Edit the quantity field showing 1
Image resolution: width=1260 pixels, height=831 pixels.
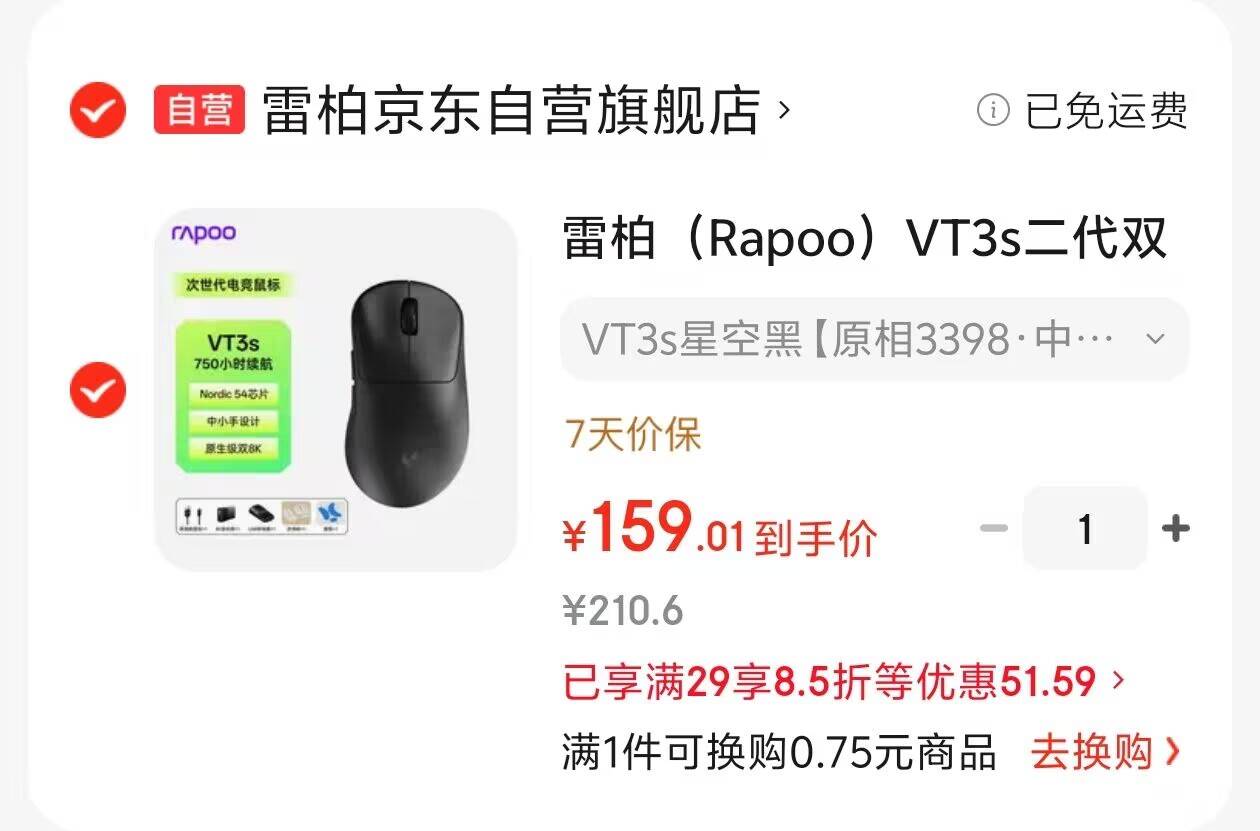coord(1085,528)
